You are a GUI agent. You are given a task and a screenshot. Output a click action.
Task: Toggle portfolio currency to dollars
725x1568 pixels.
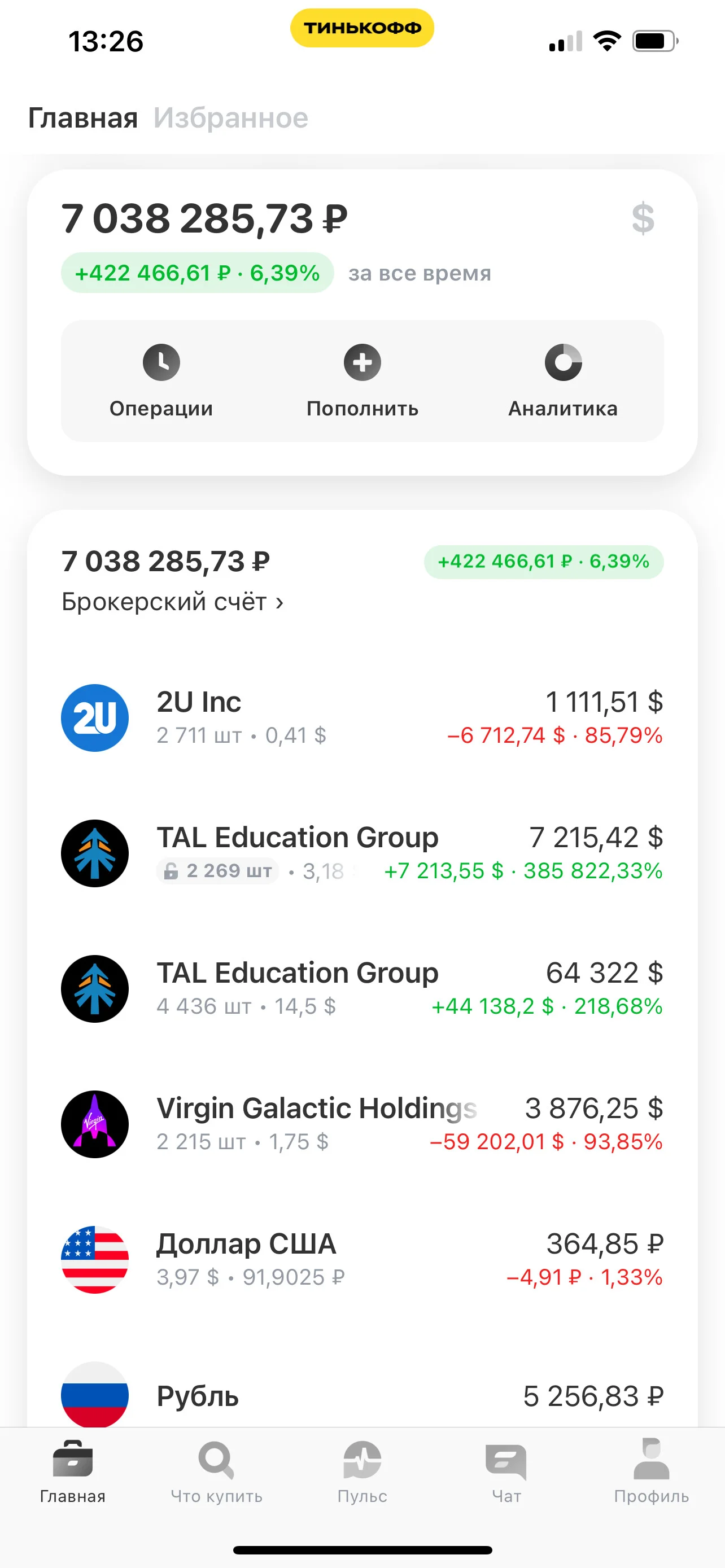643,218
